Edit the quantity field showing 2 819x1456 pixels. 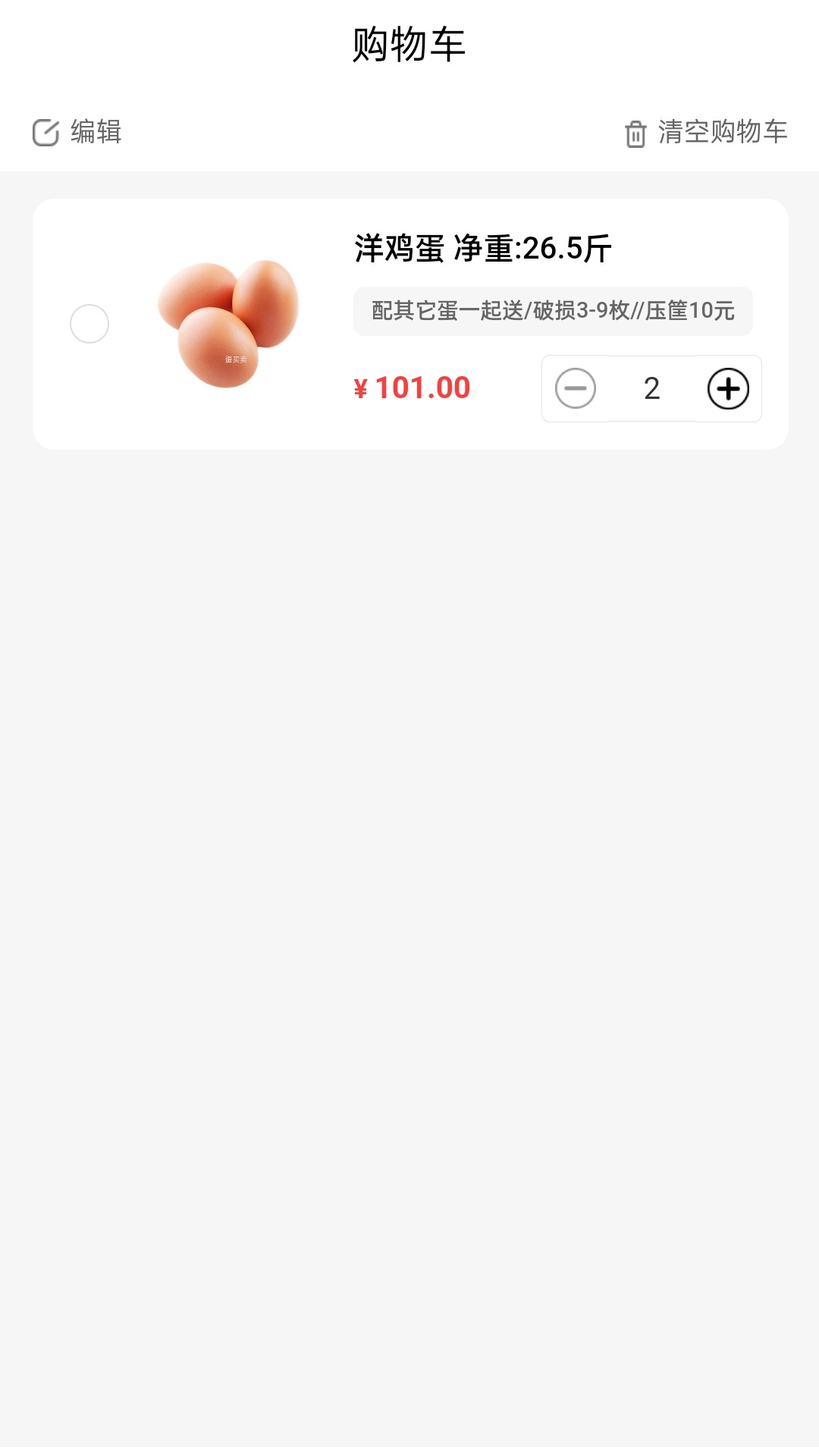point(651,388)
